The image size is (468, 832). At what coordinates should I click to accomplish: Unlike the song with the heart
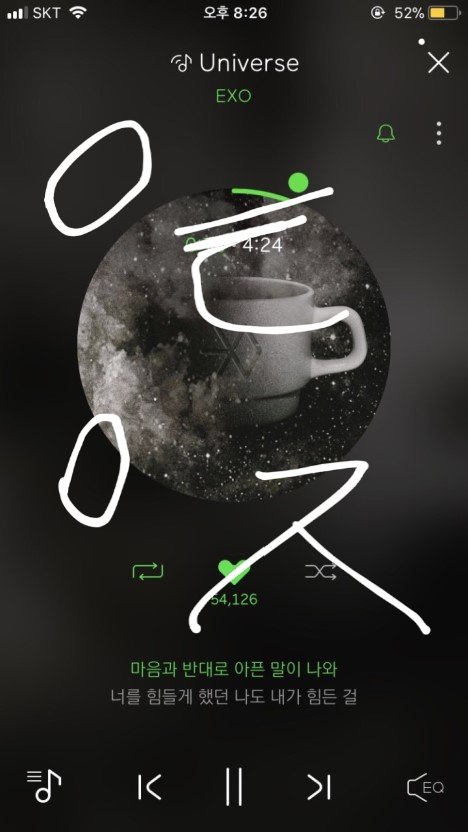click(233, 573)
